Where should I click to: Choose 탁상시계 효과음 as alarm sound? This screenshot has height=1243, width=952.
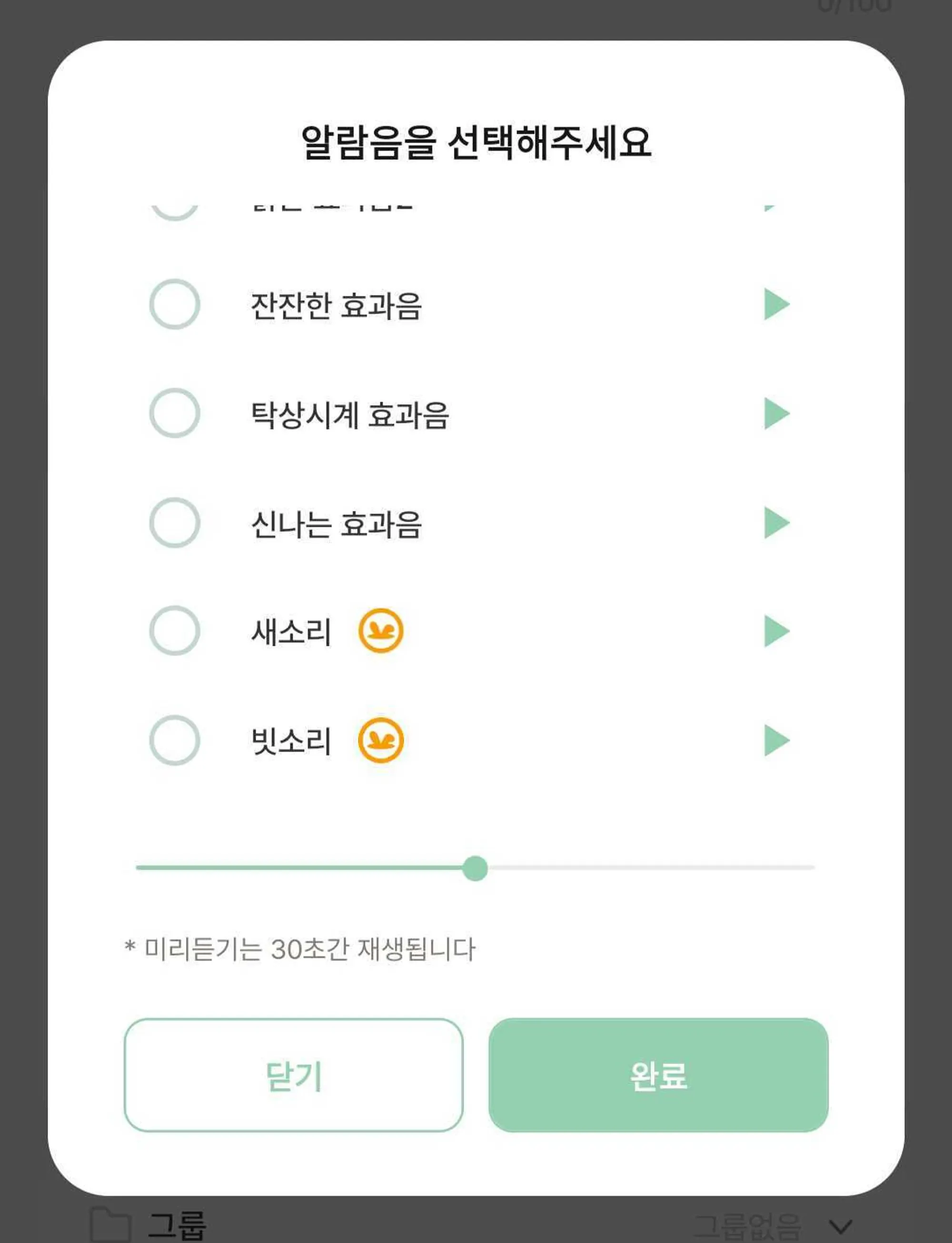click(x=175, y=413)
